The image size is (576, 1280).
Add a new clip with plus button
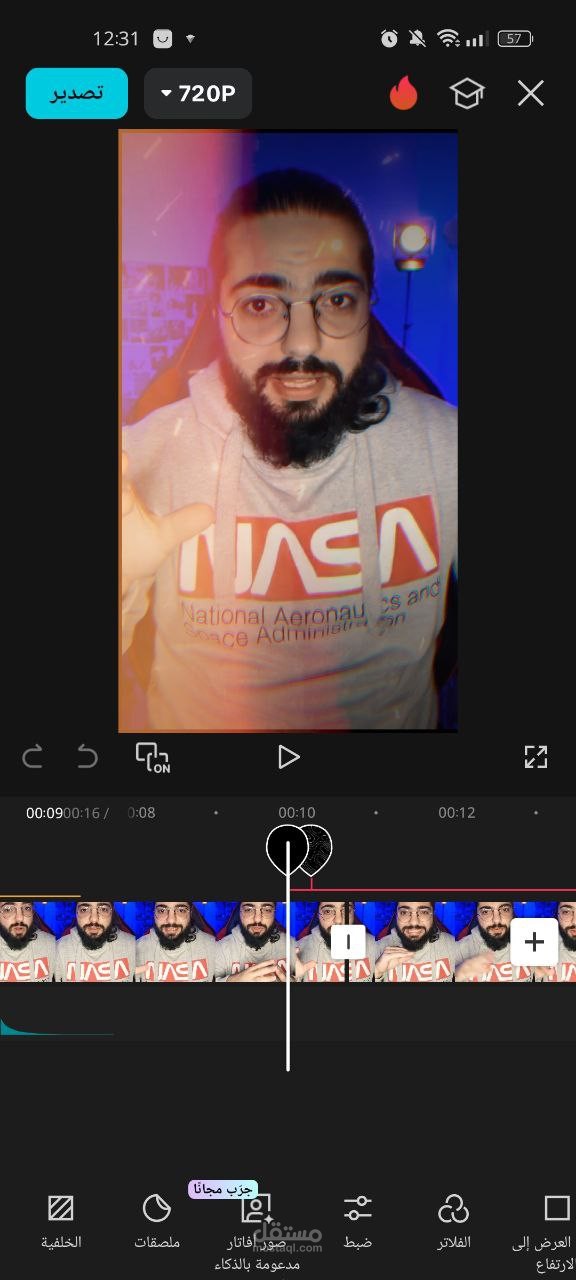point(534,942)
